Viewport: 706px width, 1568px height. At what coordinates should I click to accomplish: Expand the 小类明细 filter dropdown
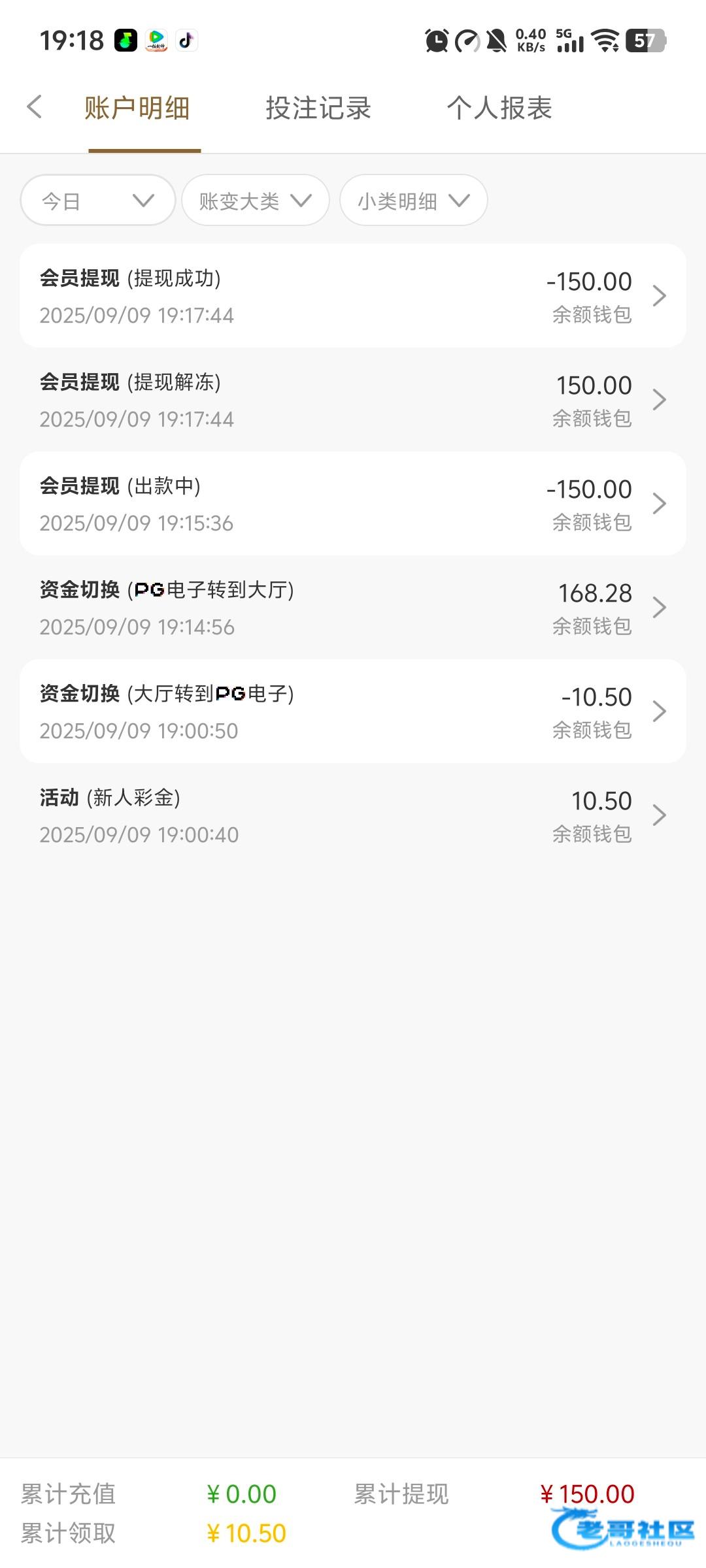(414, 200)
